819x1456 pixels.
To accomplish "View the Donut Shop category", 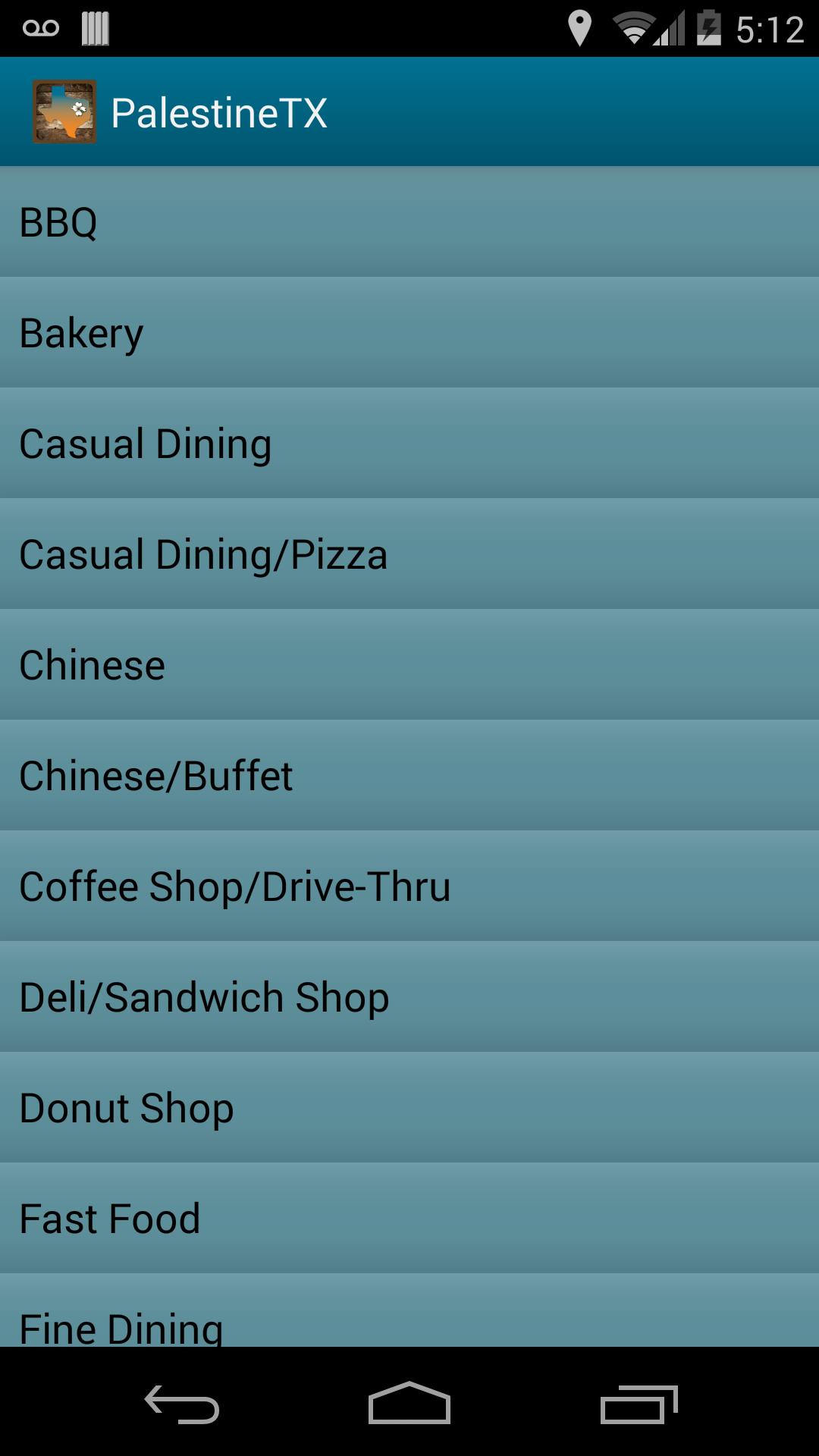I will pos(409,1108).
